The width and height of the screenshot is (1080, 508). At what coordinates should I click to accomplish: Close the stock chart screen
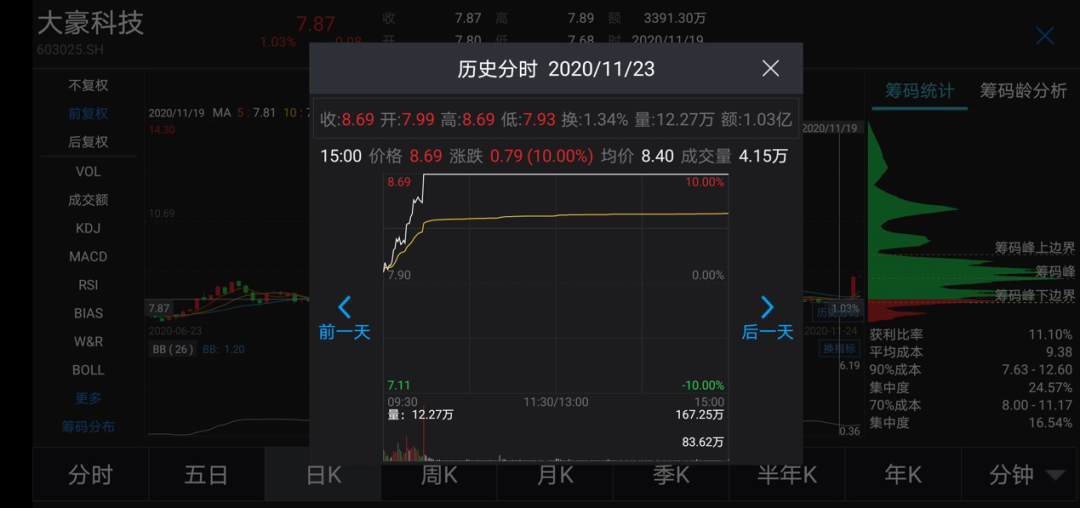click(1044, 36)
